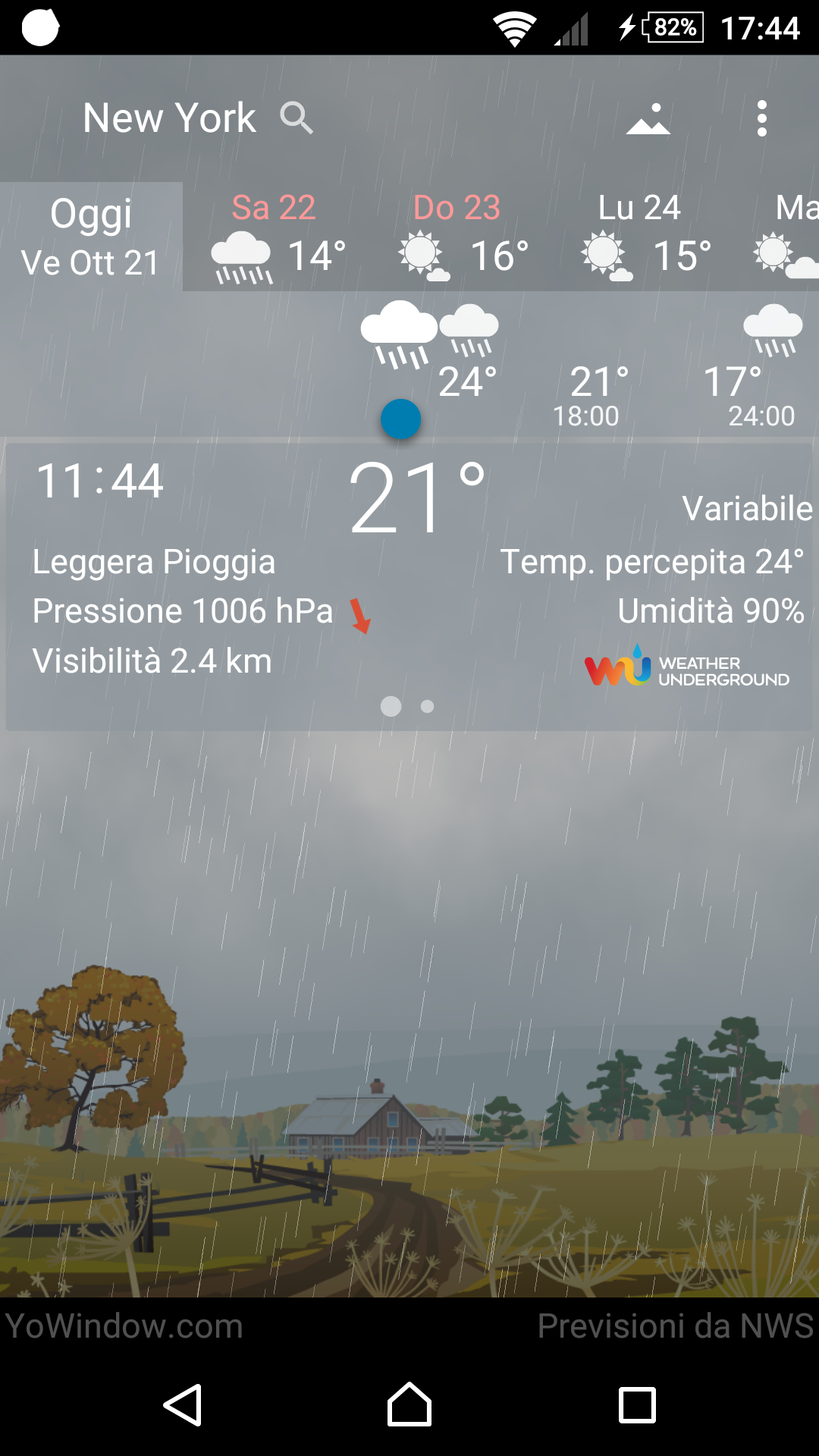
Task: Open the Weather Underground link
Action: [x=687, y=667]
